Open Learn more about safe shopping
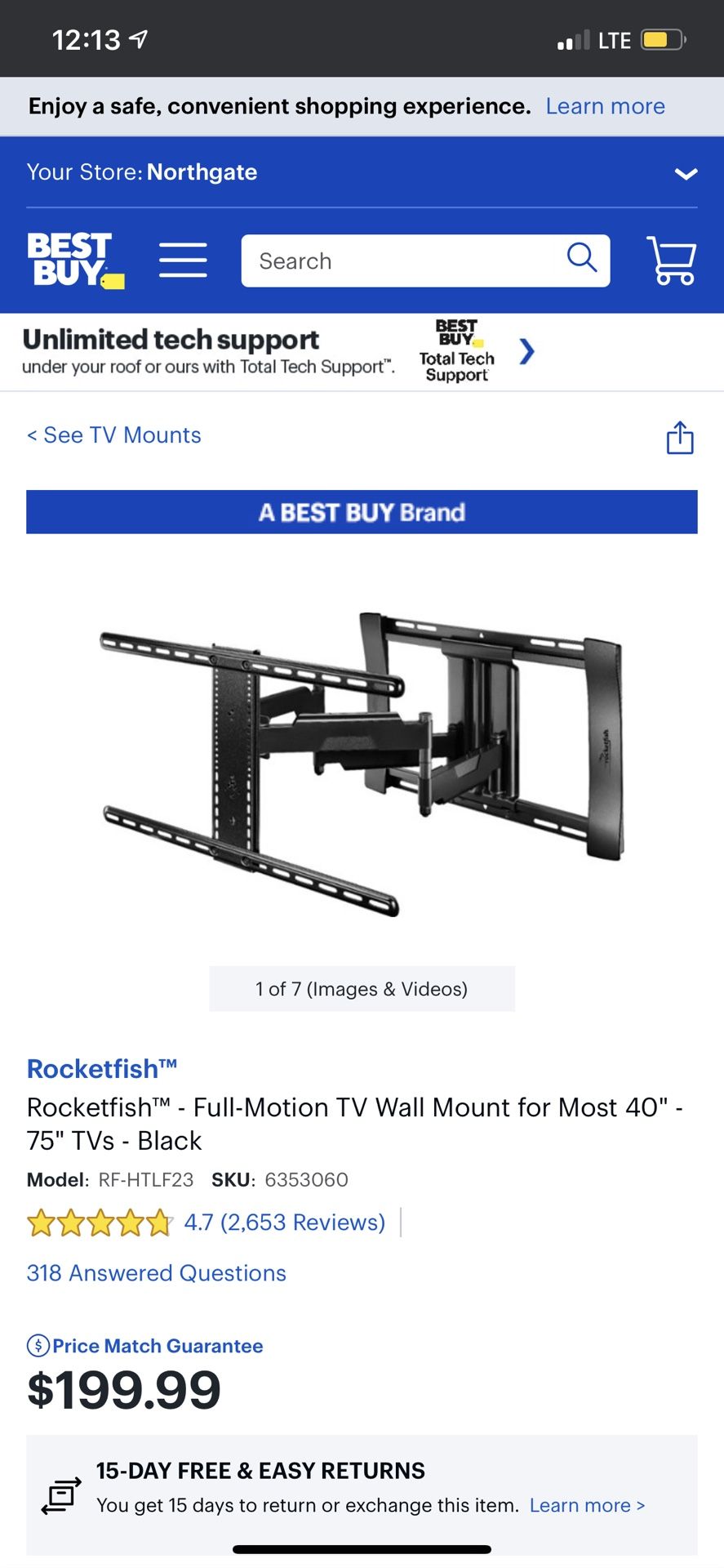 pyautogui.click(x=605, y=107)
